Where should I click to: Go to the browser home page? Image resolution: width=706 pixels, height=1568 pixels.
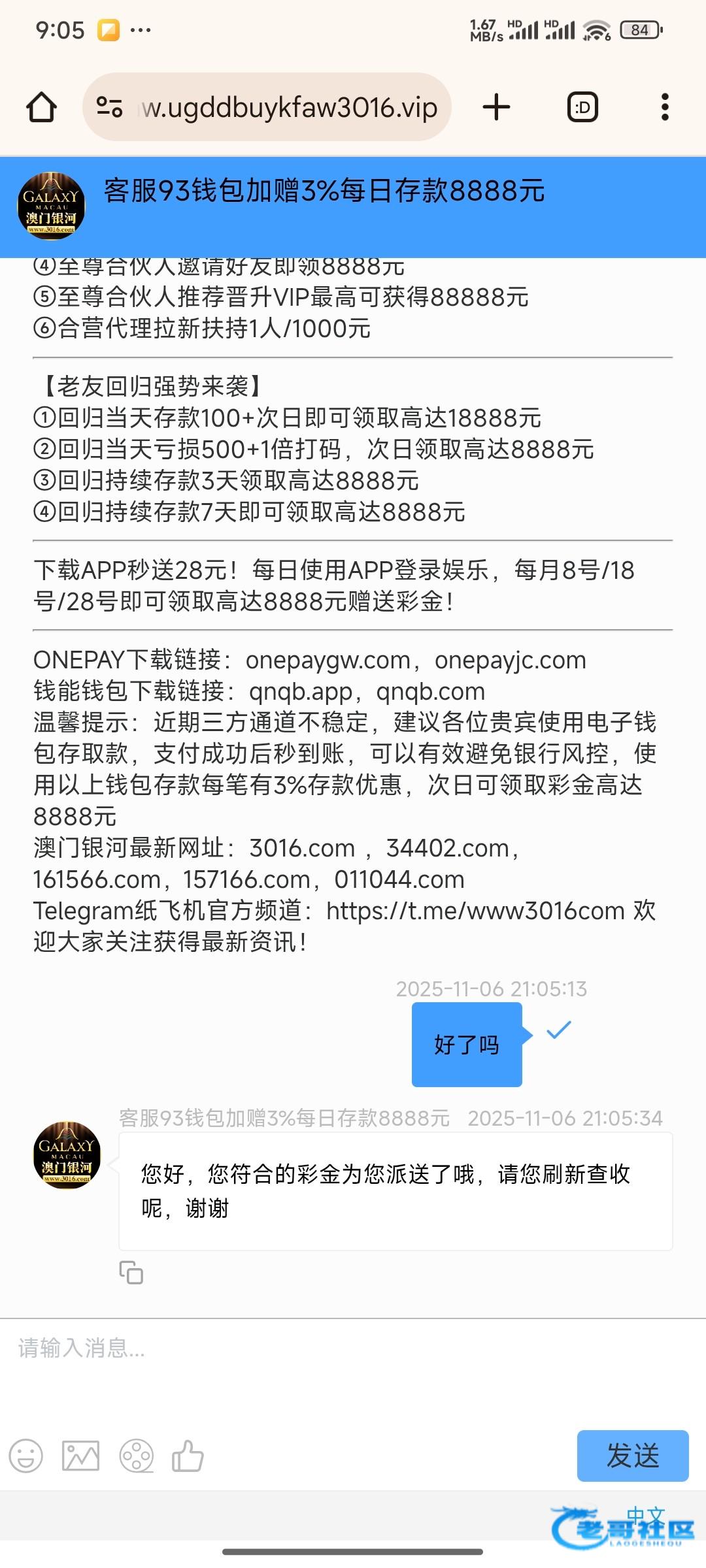tap(41, 107)
